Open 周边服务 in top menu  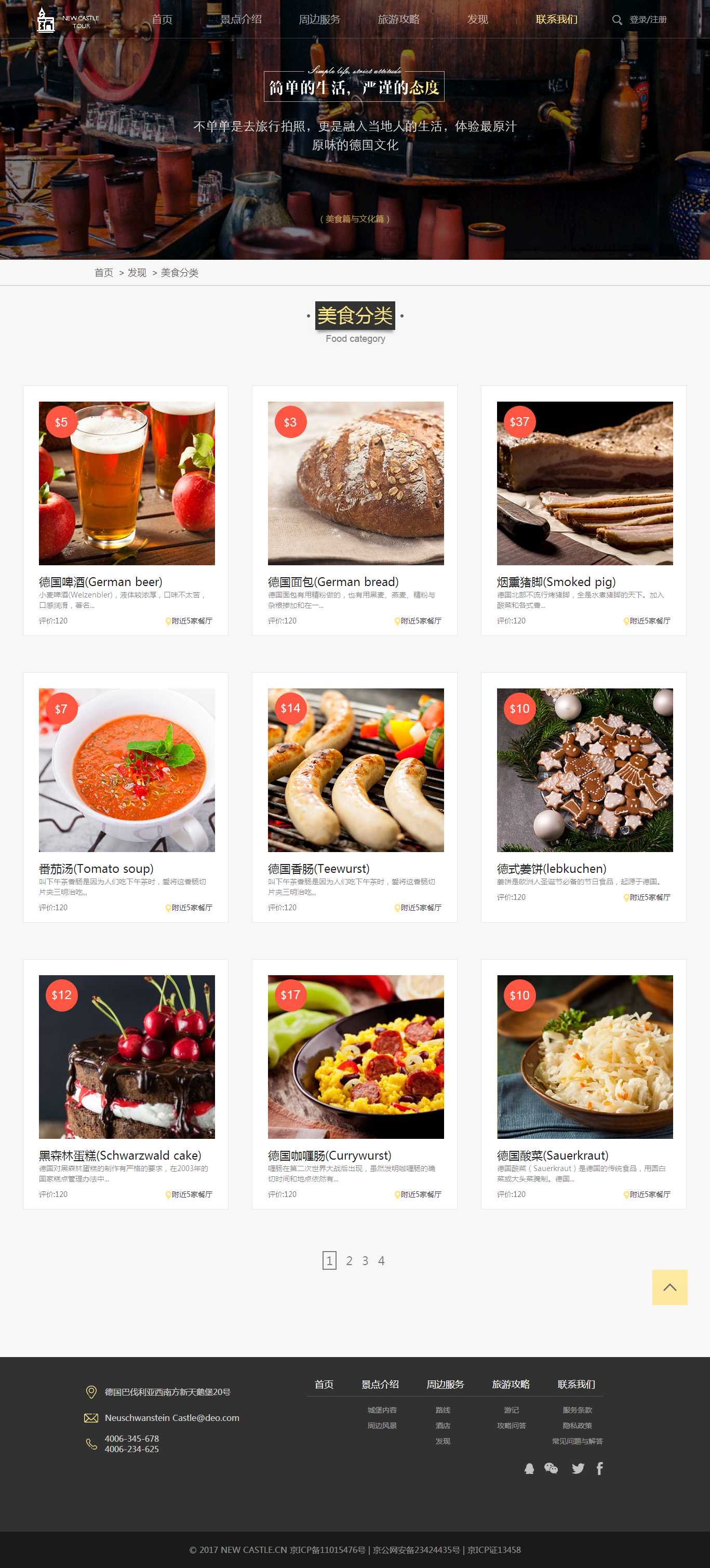pos(319,19)
